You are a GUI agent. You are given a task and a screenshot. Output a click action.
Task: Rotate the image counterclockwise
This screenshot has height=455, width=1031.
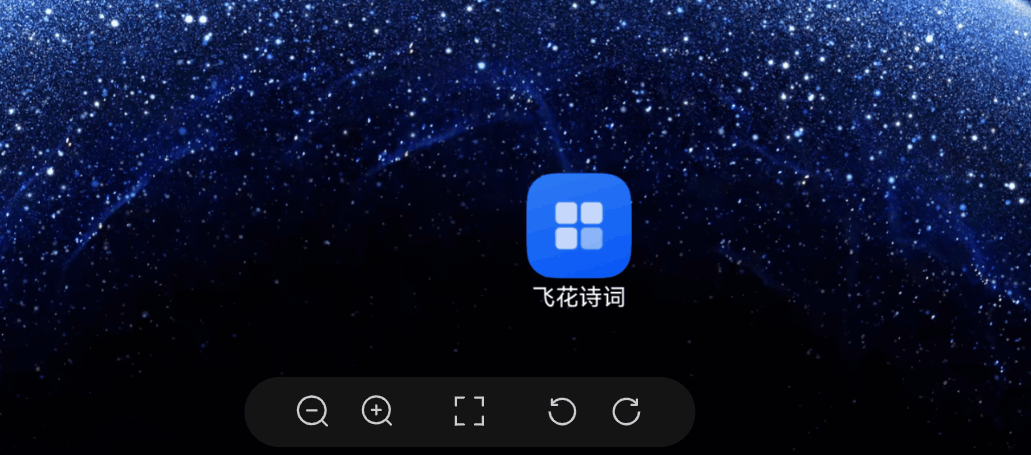pos(562,410)
